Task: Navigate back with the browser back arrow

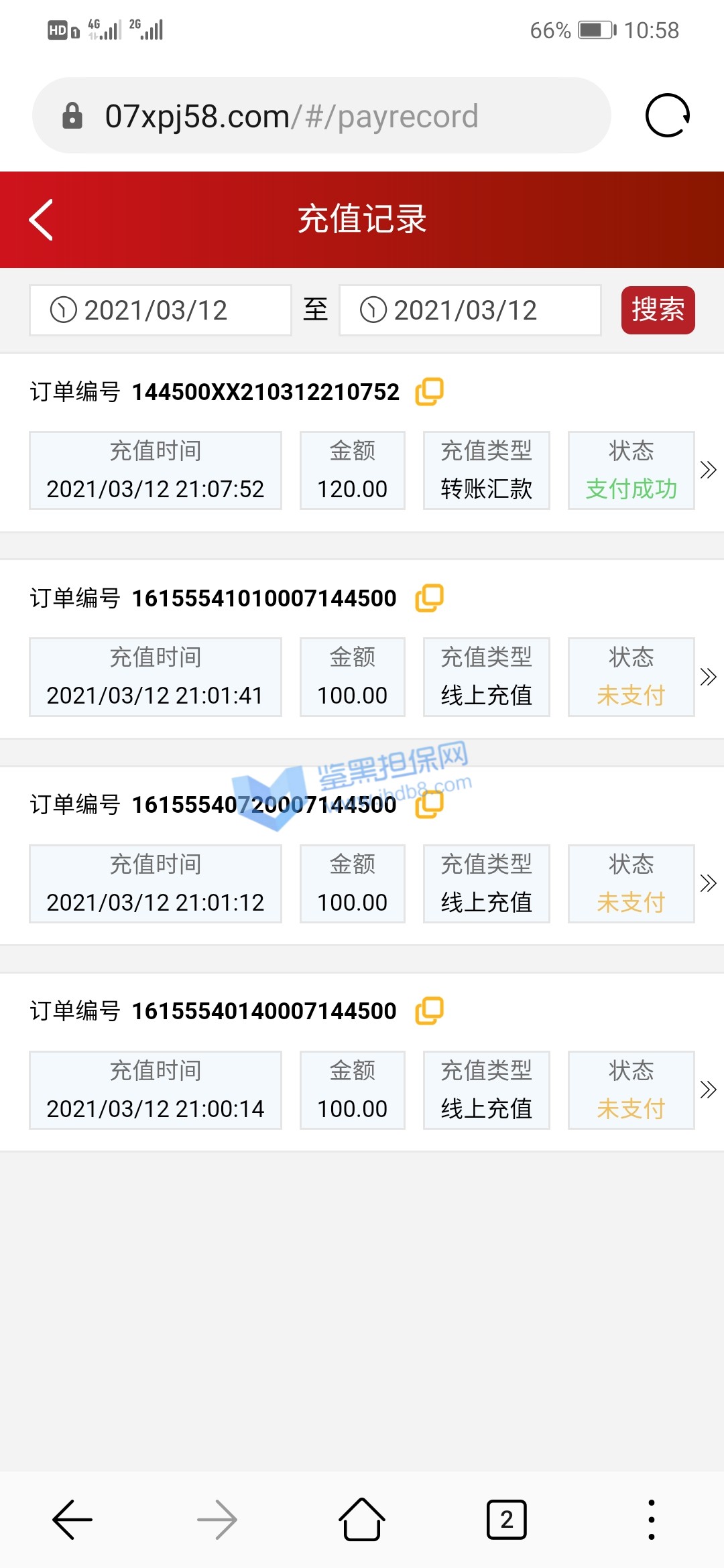Action: 72,1520
